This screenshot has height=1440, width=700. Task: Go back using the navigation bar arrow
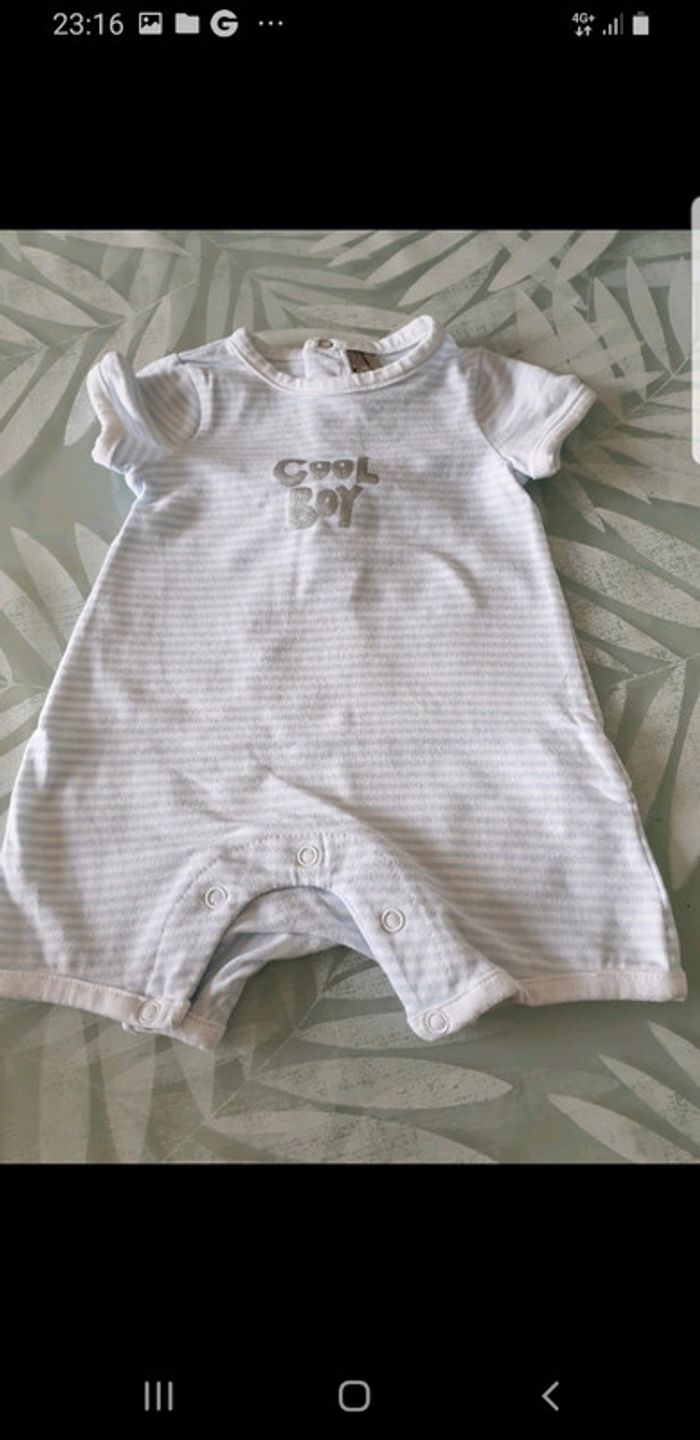[x=549, y=1395]
